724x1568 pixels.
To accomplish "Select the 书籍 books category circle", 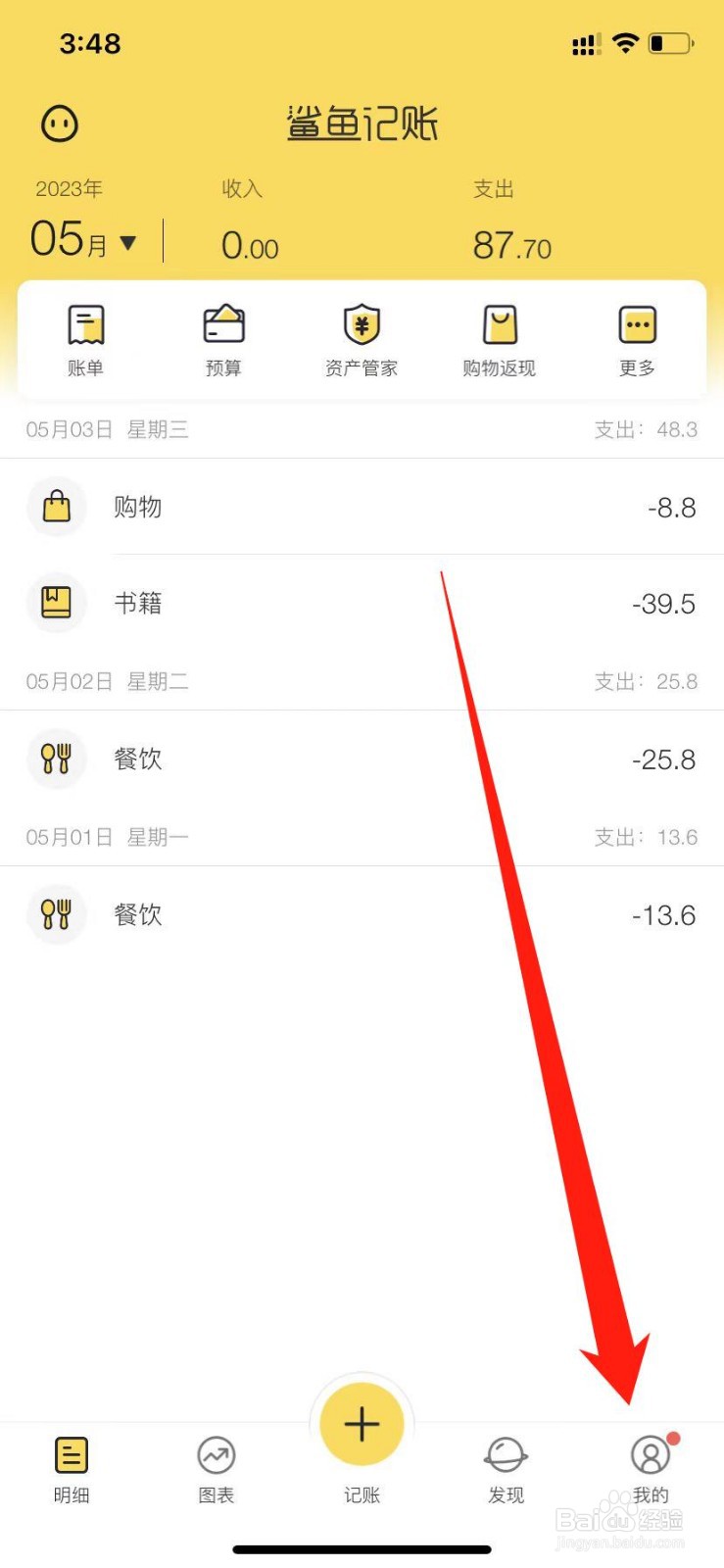I will [x=56, y=603].
